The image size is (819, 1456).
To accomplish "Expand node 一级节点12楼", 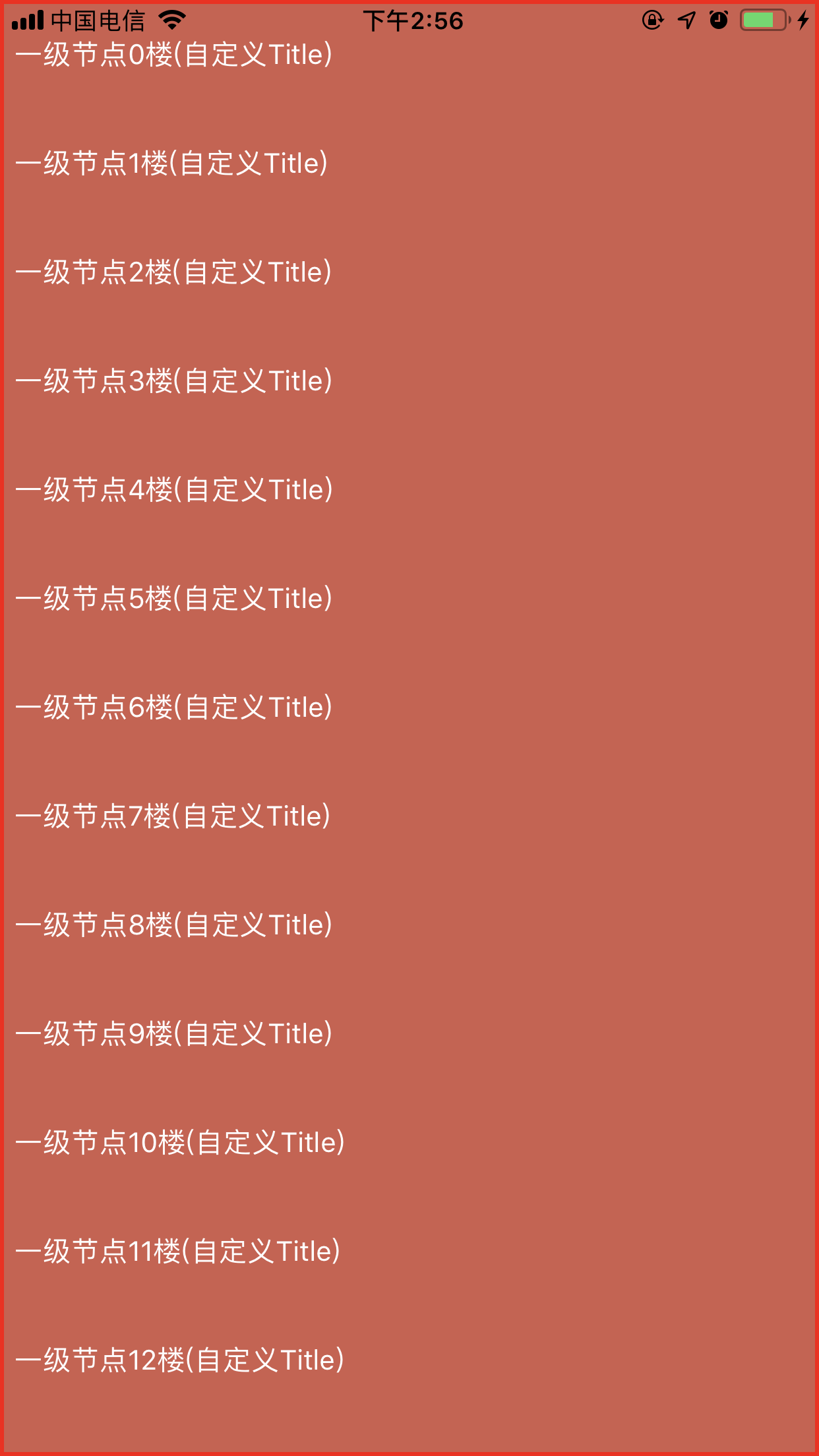I will pyautogui.click(x=409, y=1360).
